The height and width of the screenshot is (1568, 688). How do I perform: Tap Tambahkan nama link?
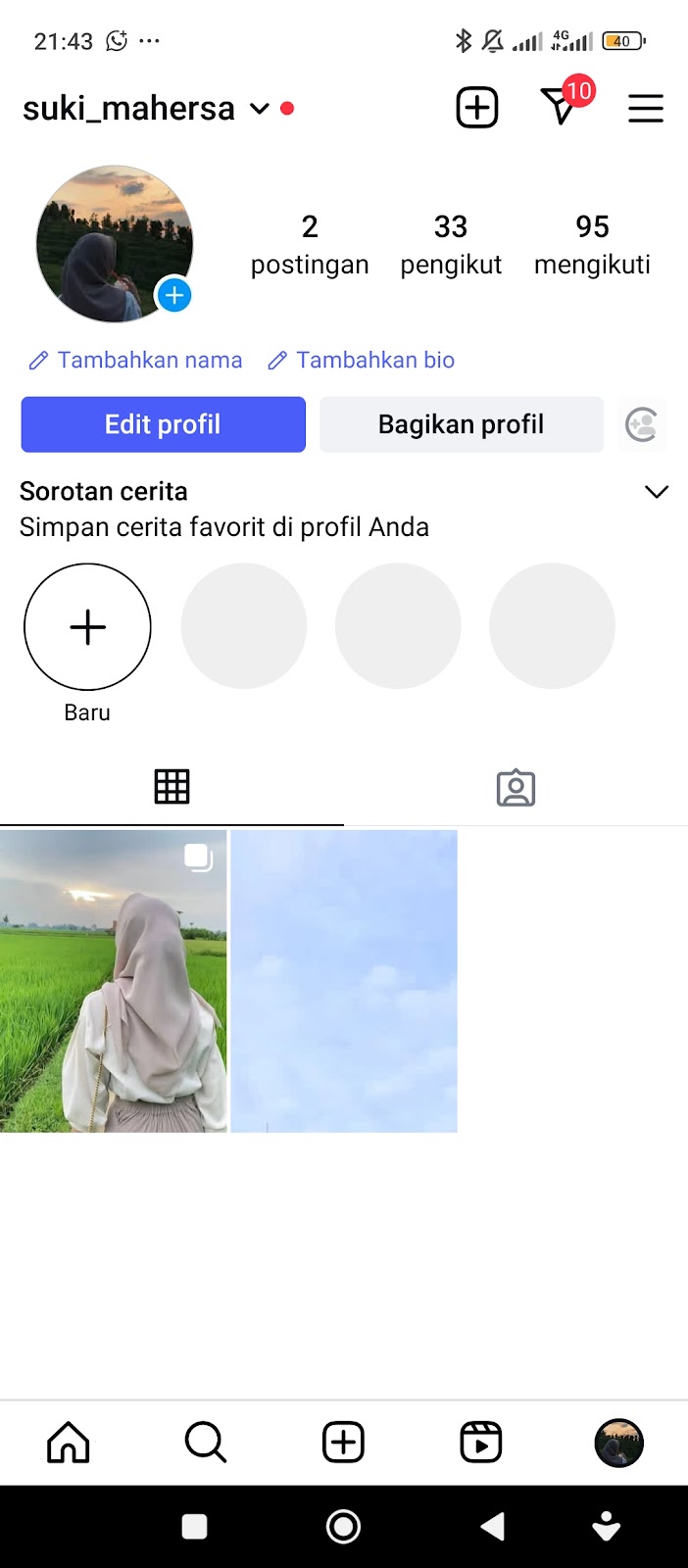tap(136, 361)
